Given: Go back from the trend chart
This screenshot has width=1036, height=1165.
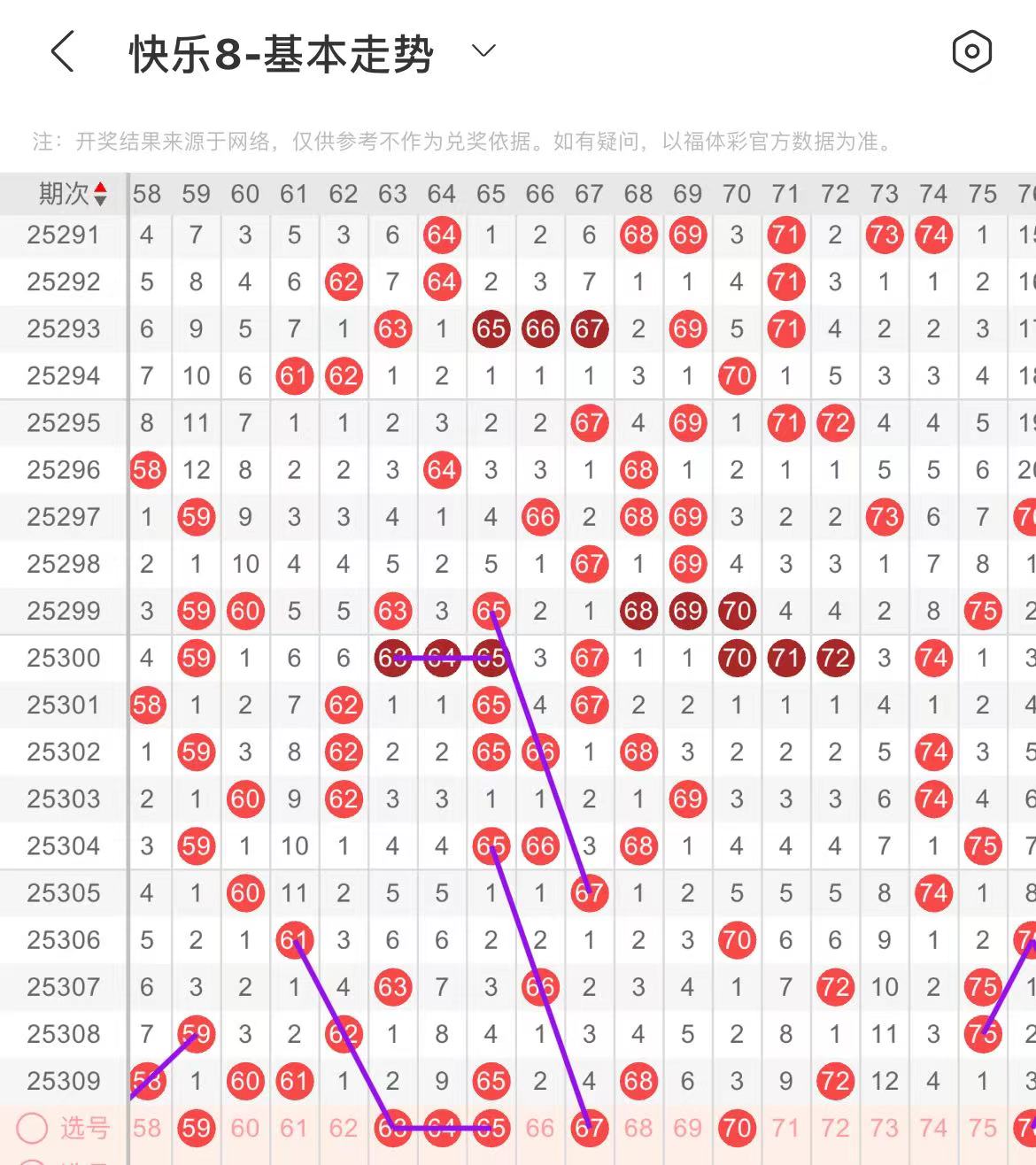Looking at the screenshot, I should pyautogui.click(x=62, y=51).
